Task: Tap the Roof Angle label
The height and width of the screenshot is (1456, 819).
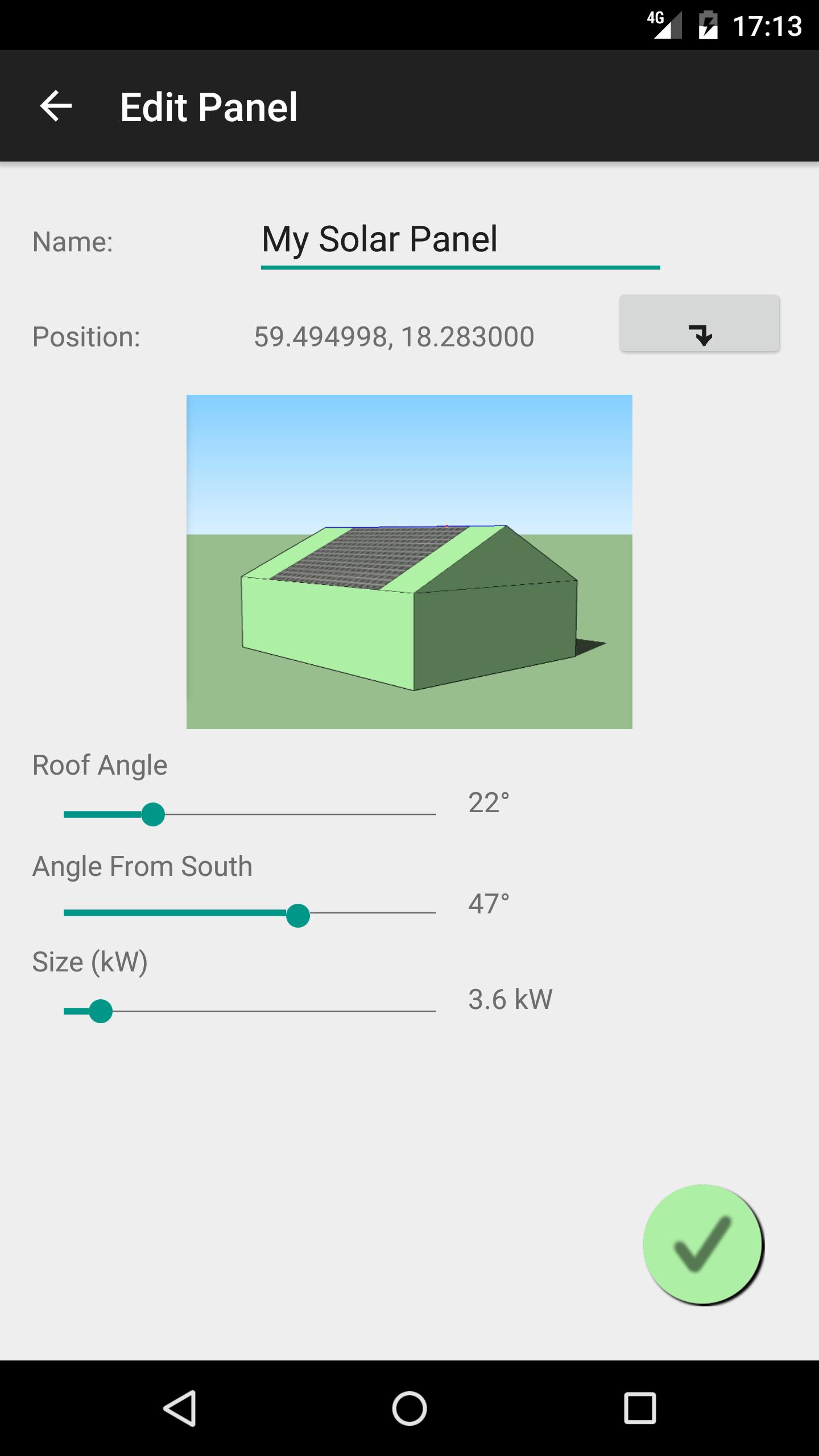Action: coord(100,764)
